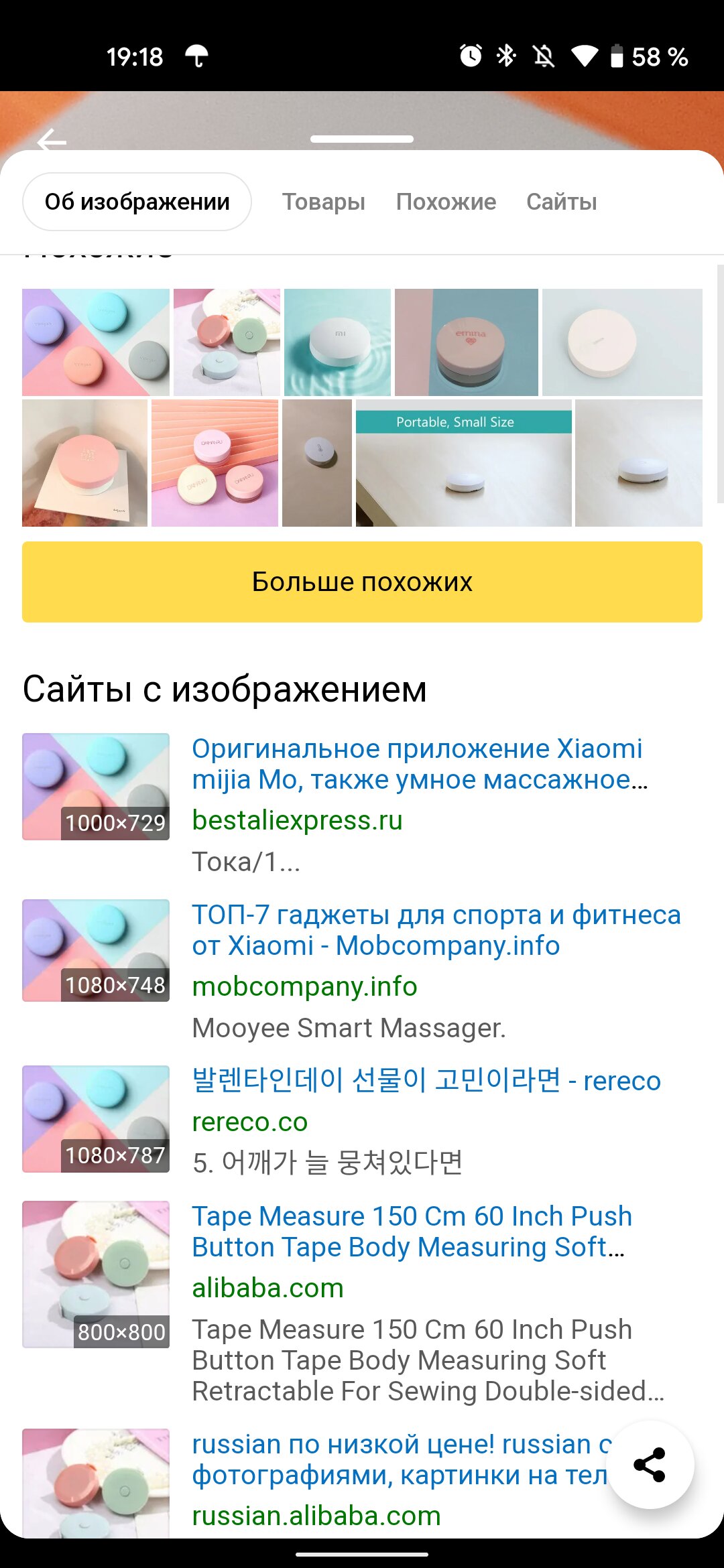
Task: Open the russian.alibaba.com result
Action: (x=316, y=1516)
